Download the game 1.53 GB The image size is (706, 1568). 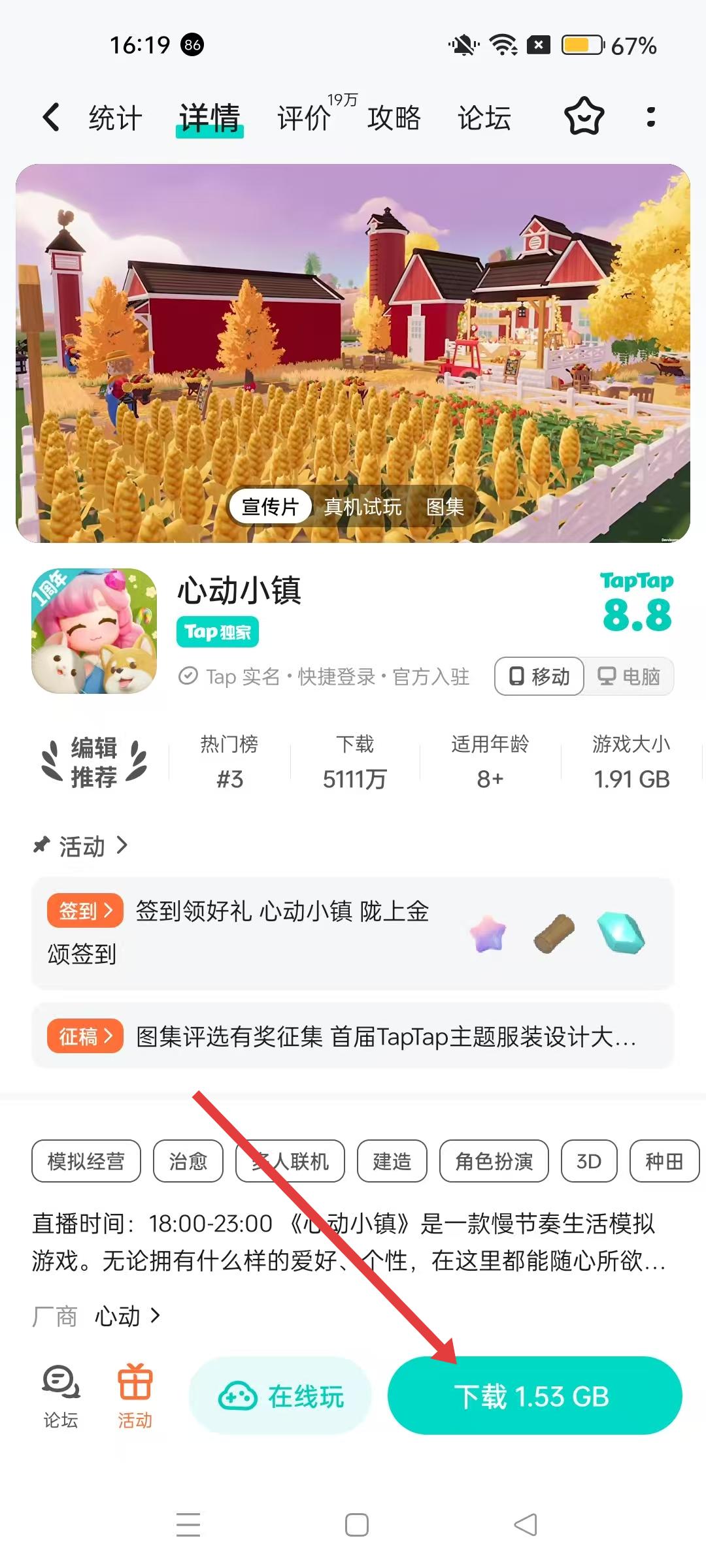(x=534, y=1396)
